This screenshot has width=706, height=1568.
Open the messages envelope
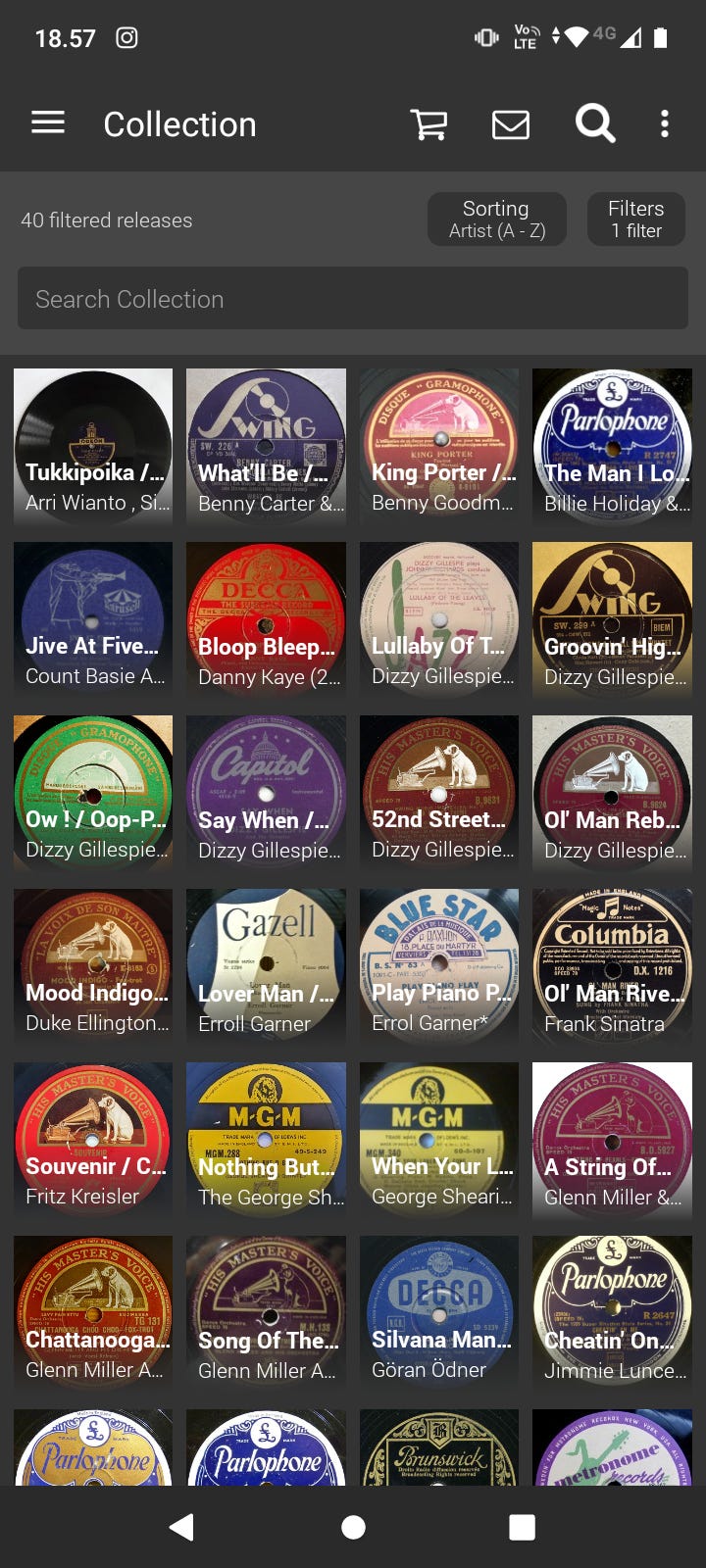(511, 124)
